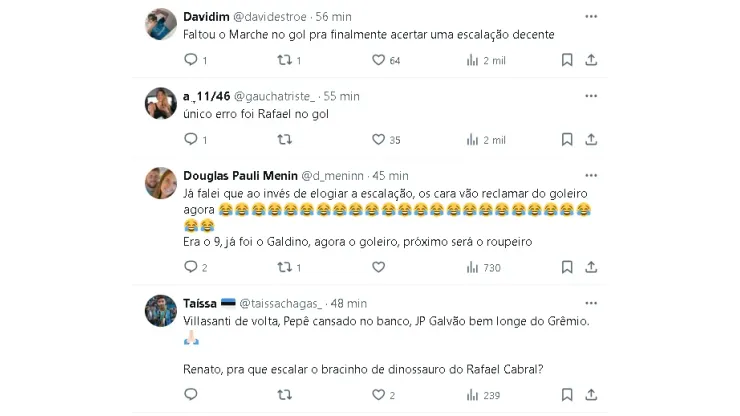Reply to Douglas Pauli Menin's tweet
The image size is (740, 416).
click(191, 267)
